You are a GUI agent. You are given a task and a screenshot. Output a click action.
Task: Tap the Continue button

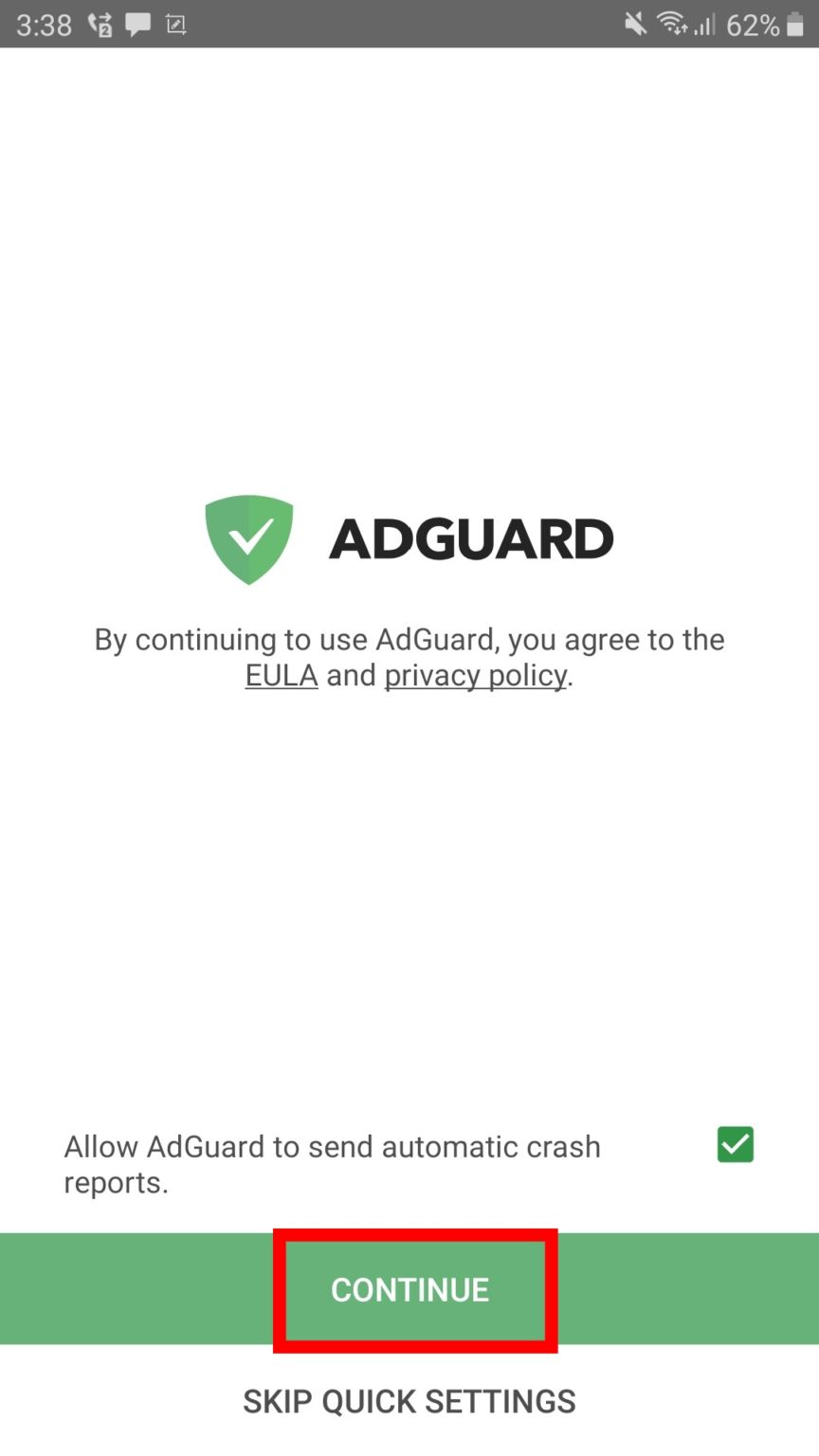click(409, 1289)
